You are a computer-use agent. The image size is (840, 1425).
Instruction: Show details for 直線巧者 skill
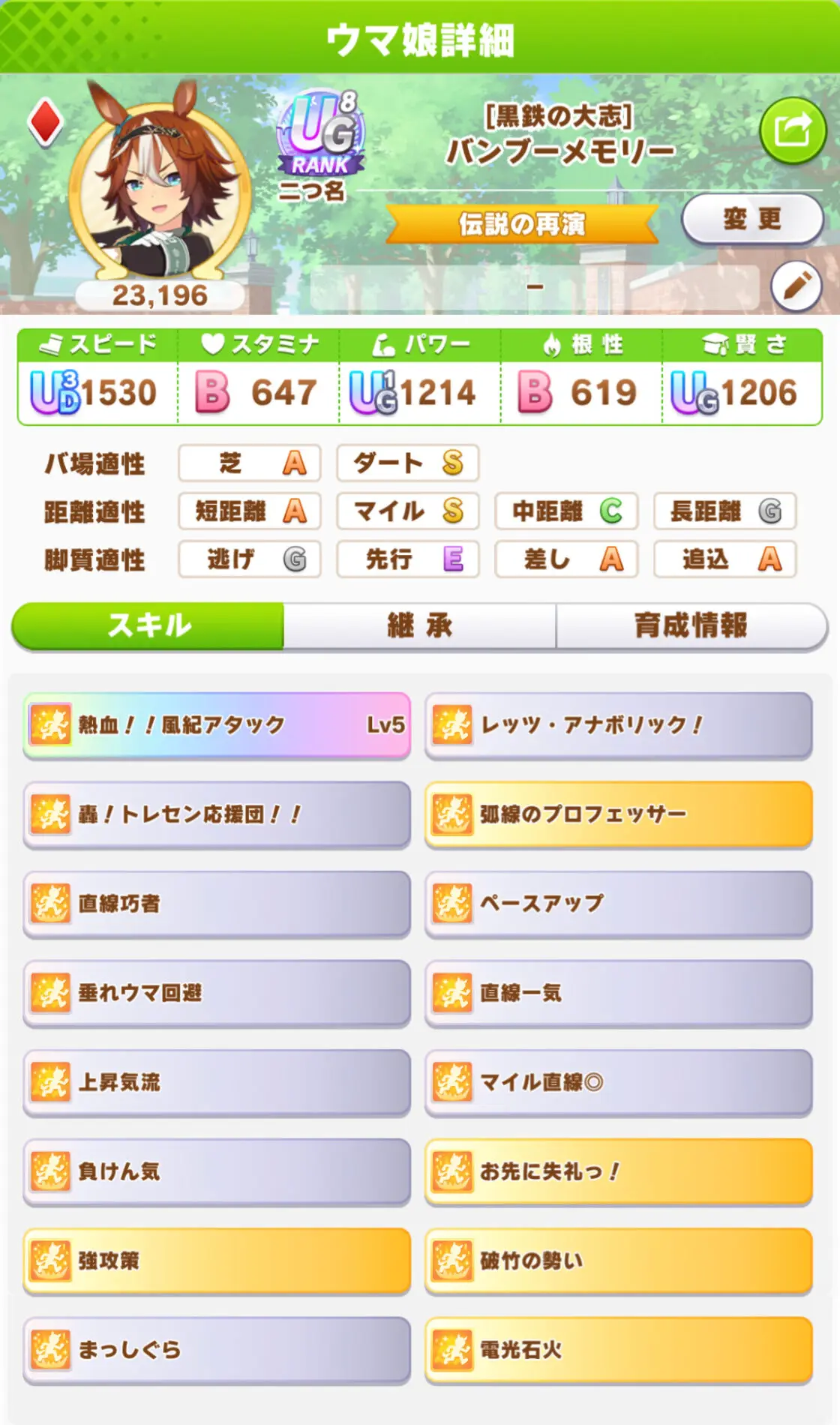217,904
